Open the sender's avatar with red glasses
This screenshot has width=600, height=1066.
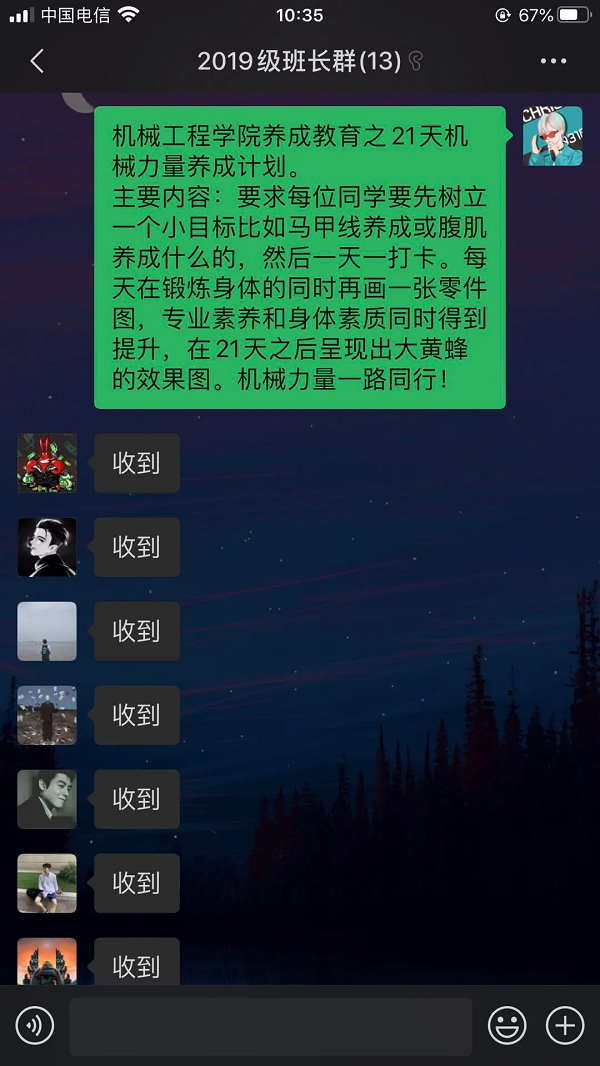tap(552, 136)
